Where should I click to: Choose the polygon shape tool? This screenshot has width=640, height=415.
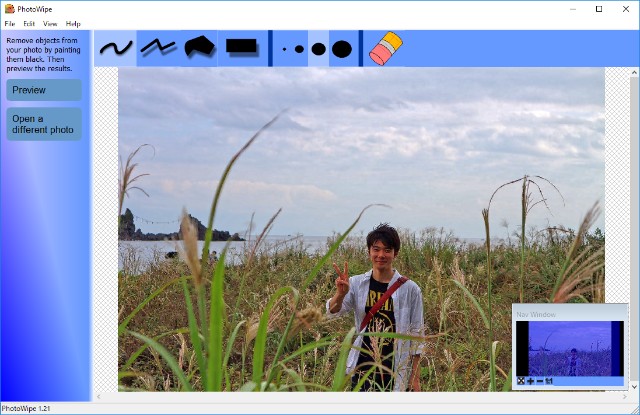pyautogui.click(x=199, y=48)
